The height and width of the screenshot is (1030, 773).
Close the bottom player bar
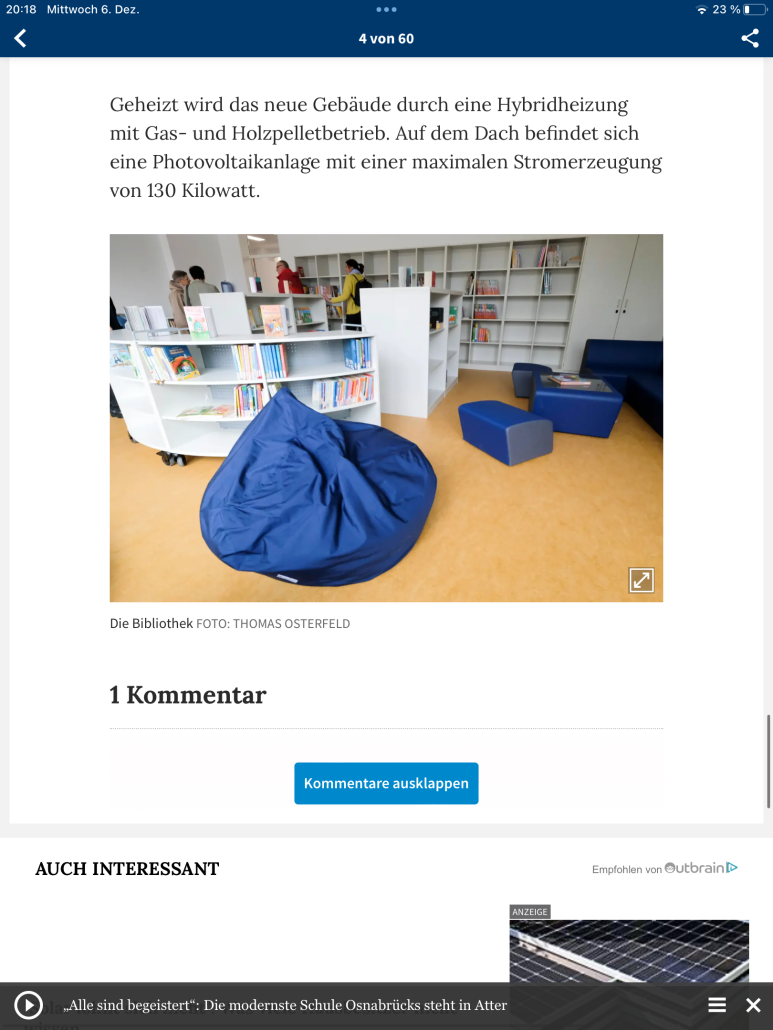(x=753, y=1005)
